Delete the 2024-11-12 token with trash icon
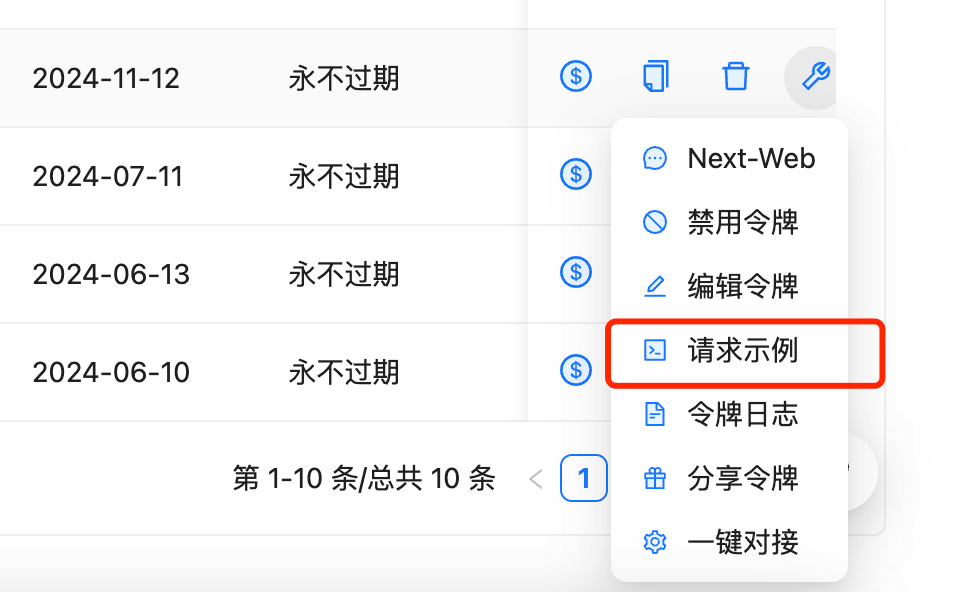Image resolution: width=956 pixels, height=592 pixels. (736, 76)
